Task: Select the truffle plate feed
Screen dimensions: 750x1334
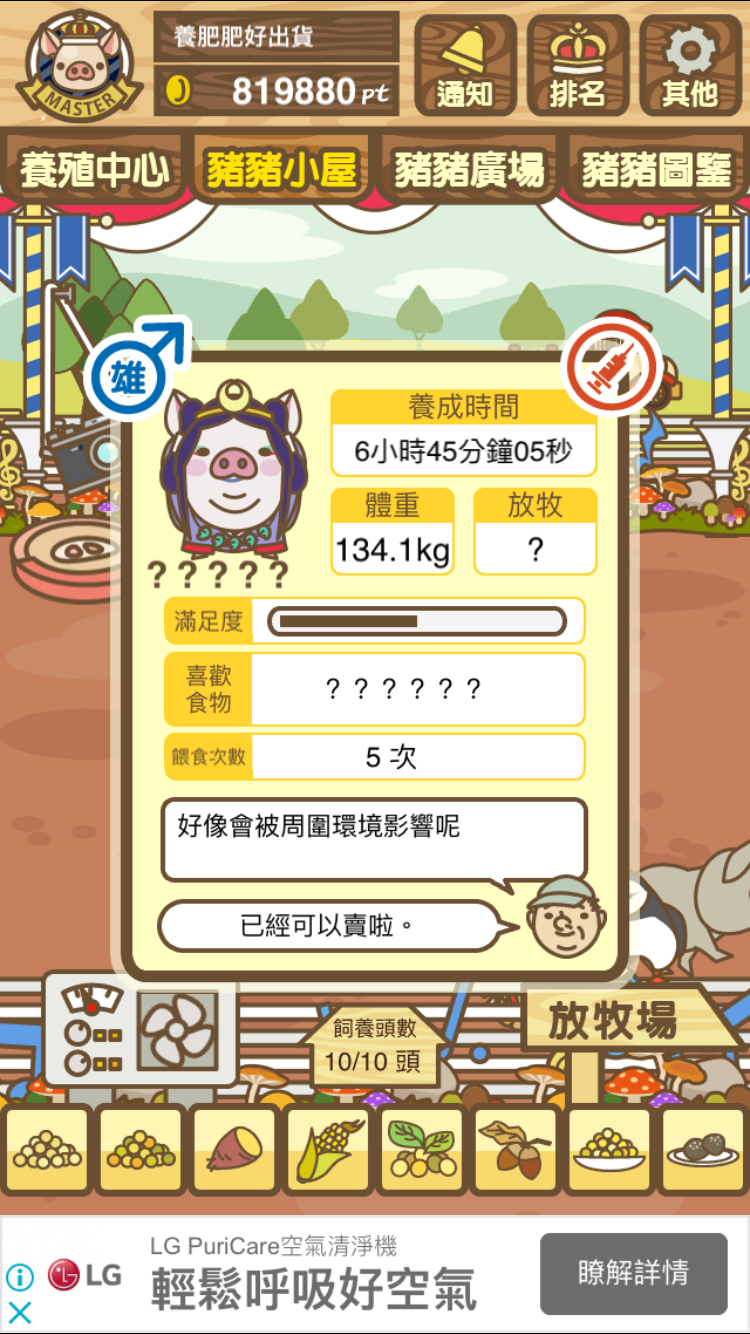Action: pos(704,1150)
